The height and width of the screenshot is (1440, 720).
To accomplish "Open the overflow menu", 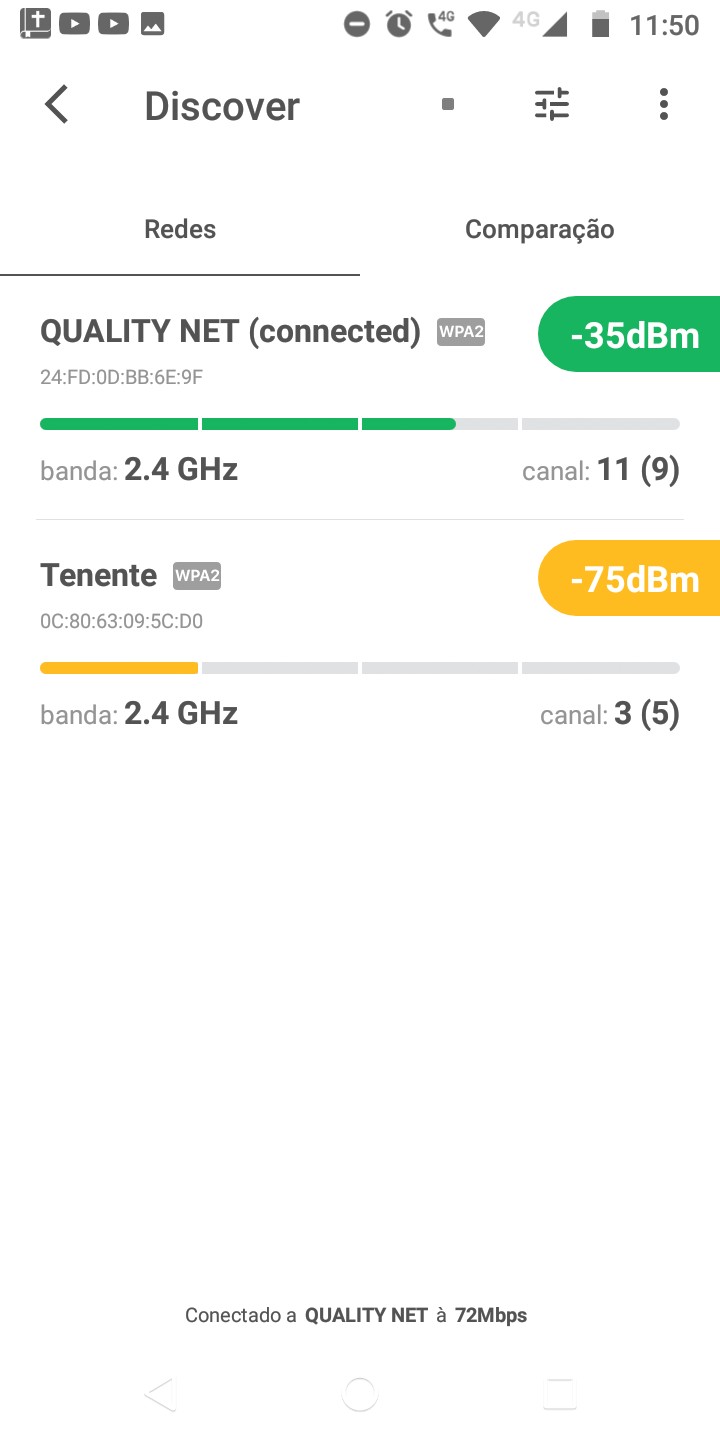I will point(663,105).
